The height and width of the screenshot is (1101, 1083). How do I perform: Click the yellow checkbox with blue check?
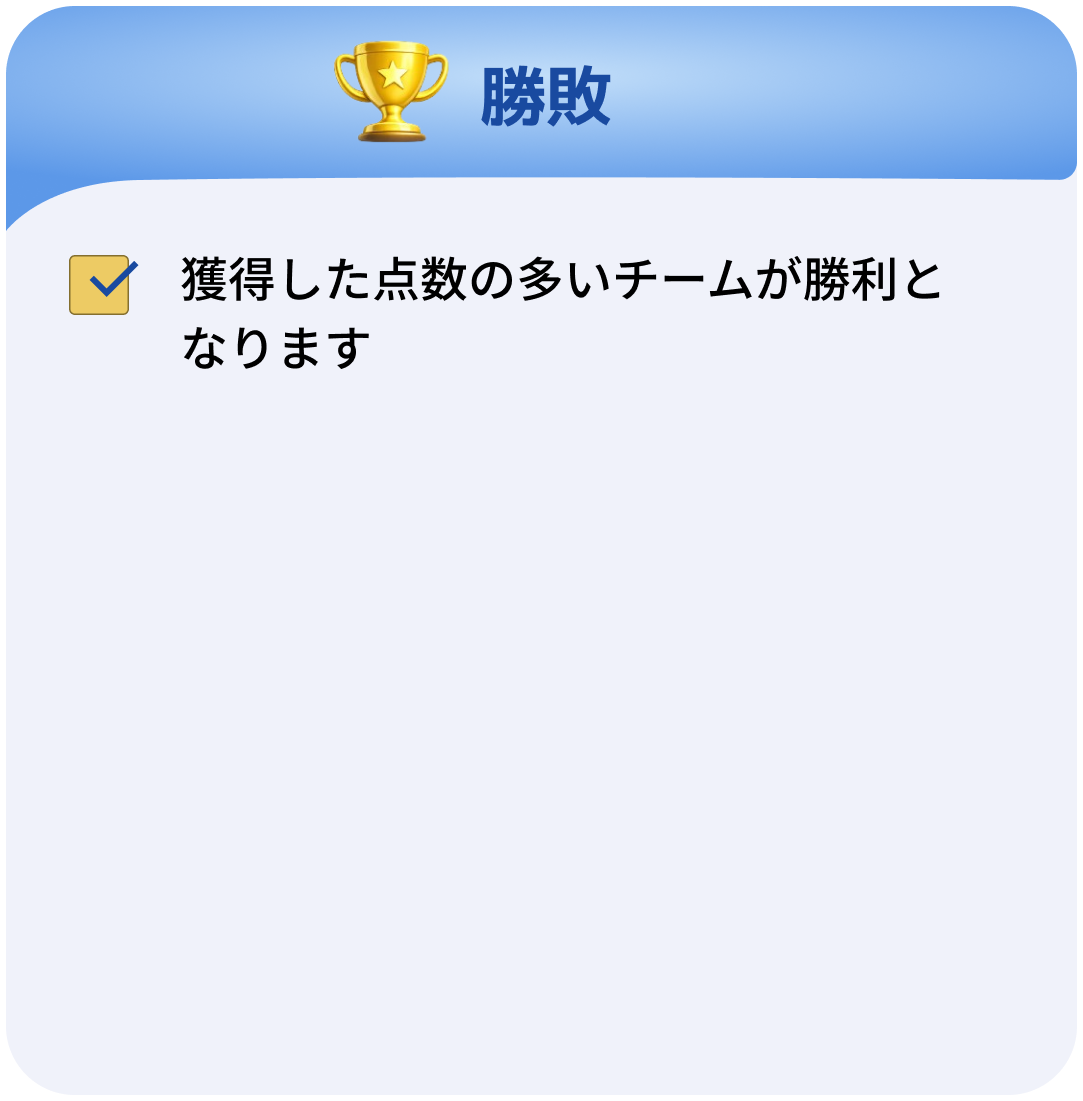point(100,284)
